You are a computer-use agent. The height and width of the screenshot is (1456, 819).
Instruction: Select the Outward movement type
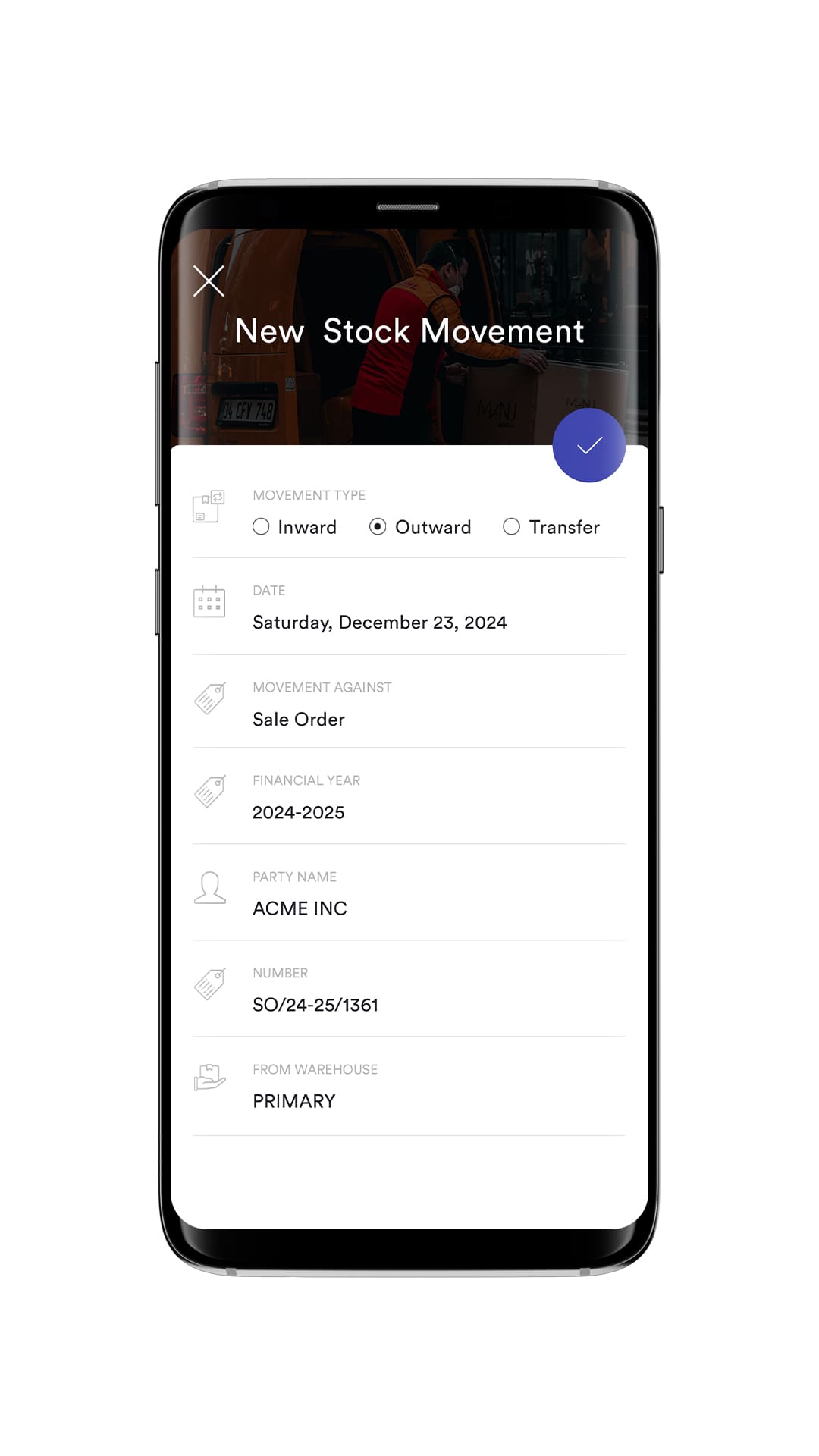coord(420,527)
